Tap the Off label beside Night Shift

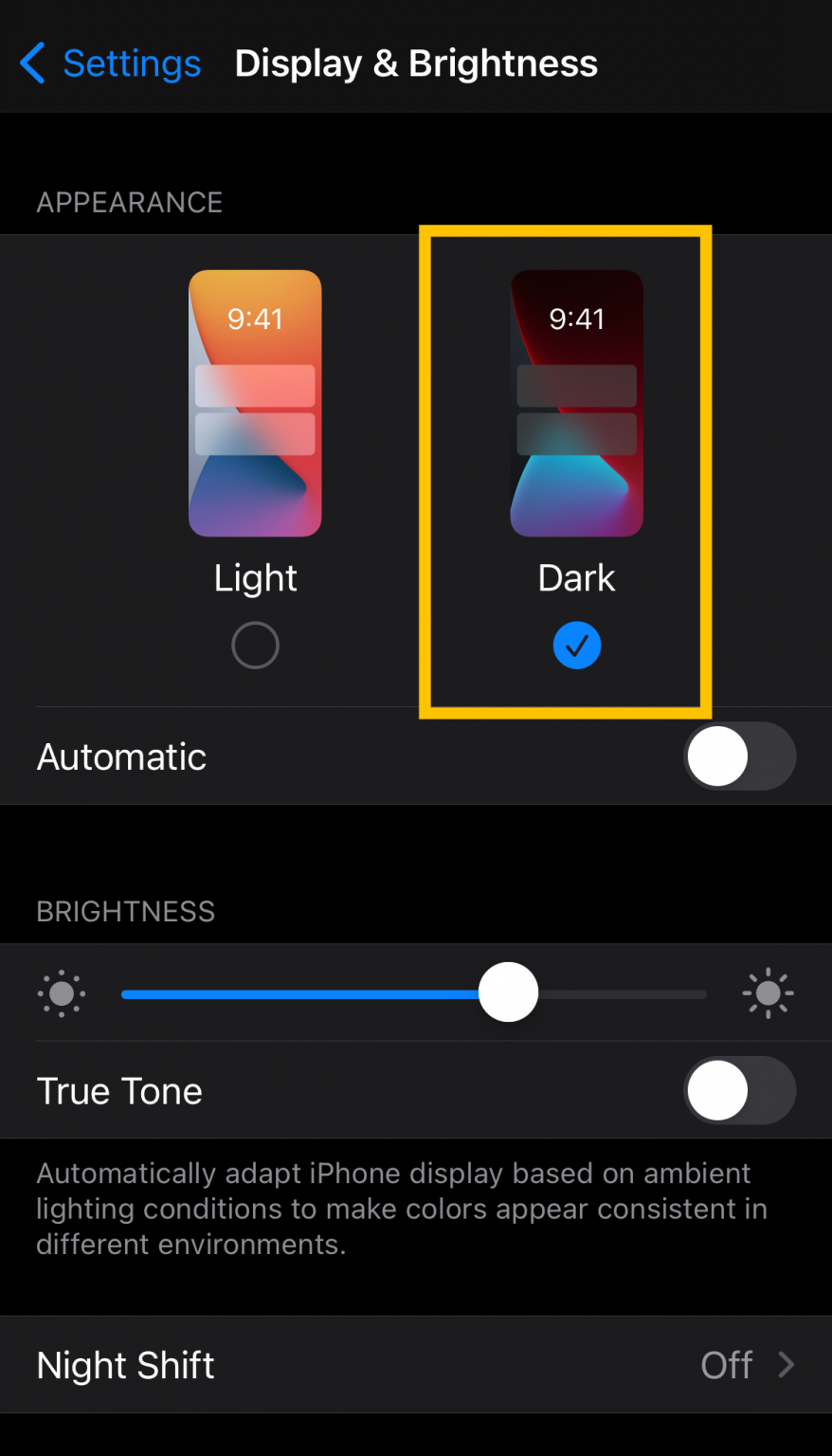[x=726, y=1365]
